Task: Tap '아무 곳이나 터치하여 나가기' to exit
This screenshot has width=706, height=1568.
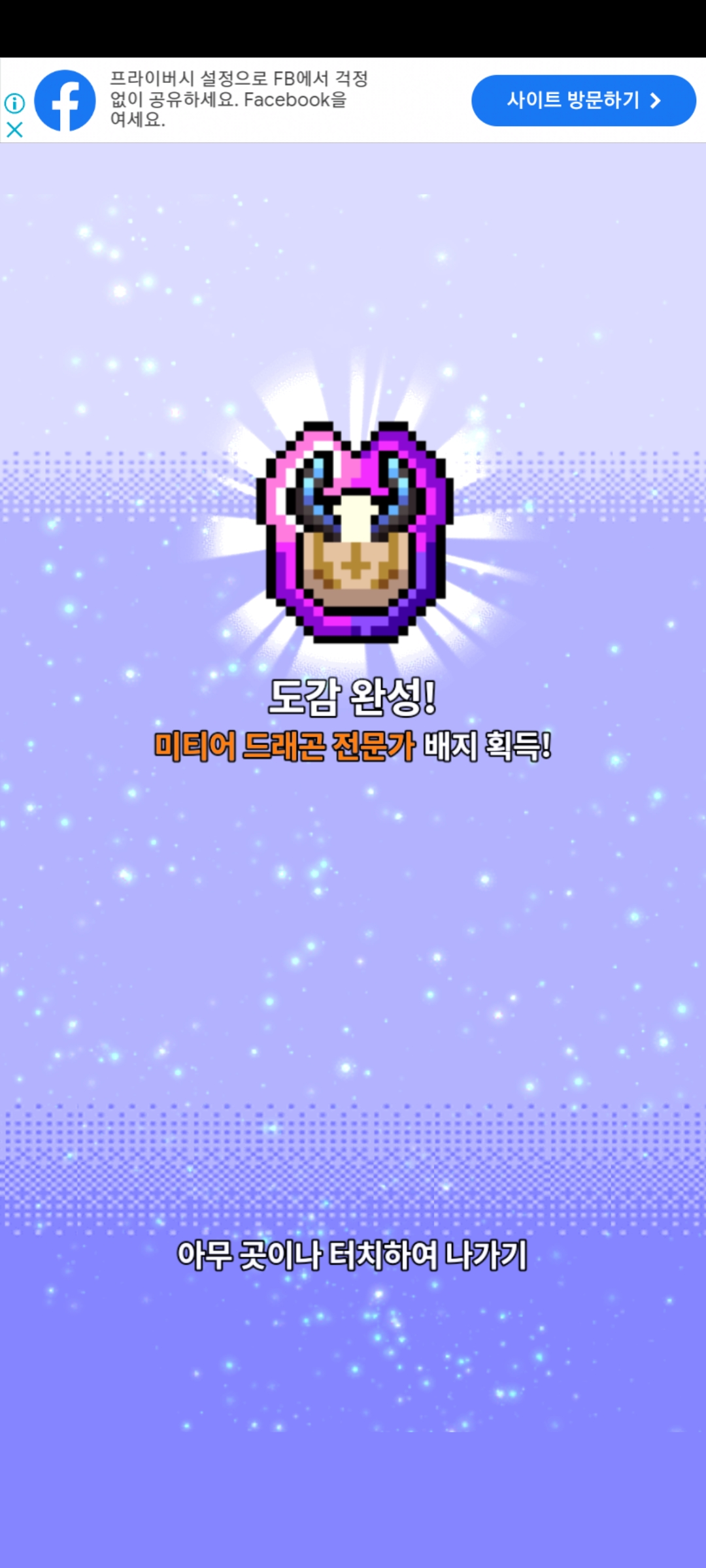Action: pyautogui.click(x=352, y=1255)
